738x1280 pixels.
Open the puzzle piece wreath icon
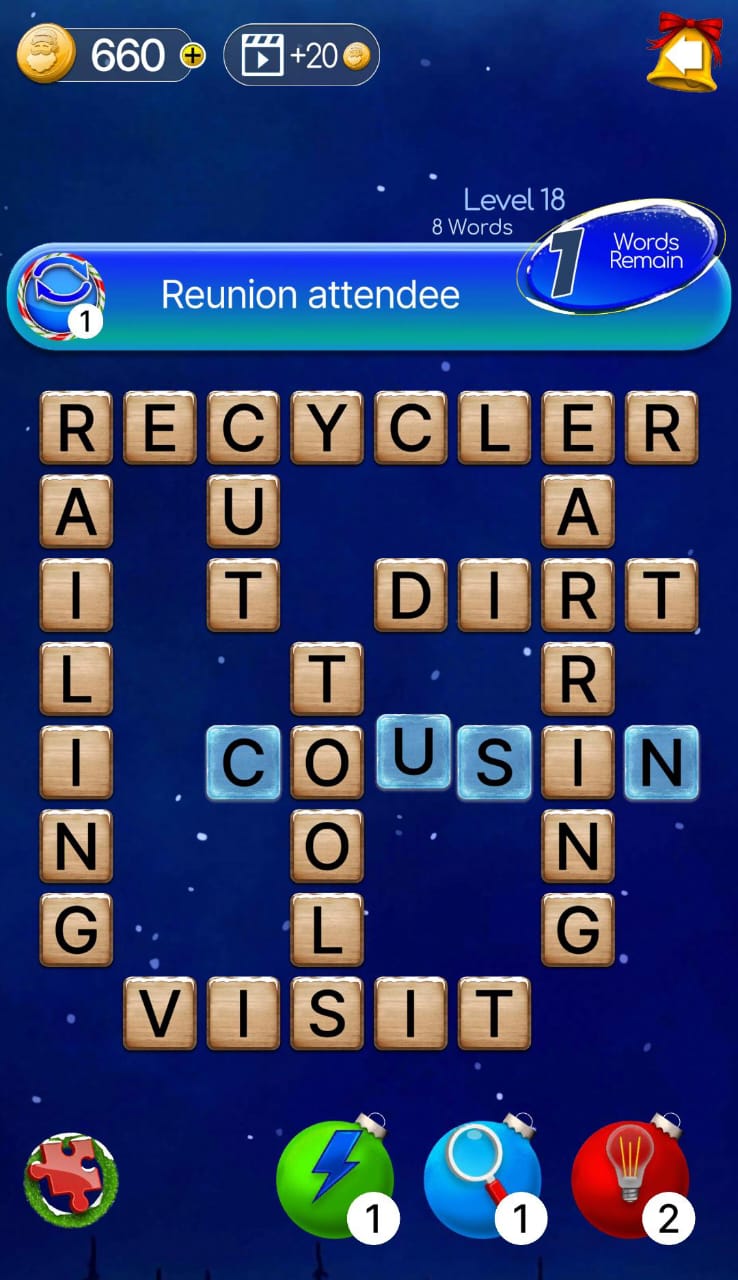tap(70, 1180)
